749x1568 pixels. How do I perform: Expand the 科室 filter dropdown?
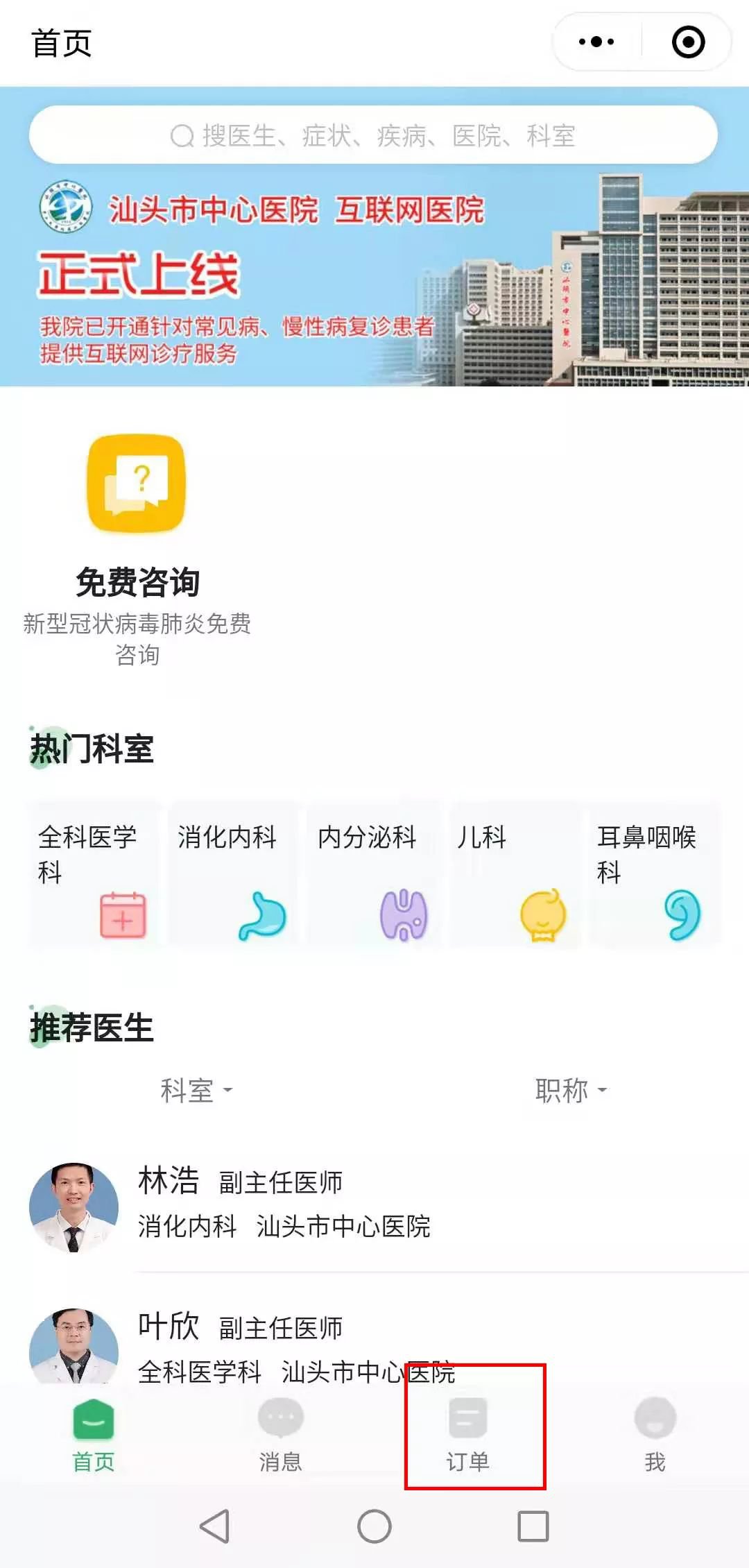[196, 1091]
